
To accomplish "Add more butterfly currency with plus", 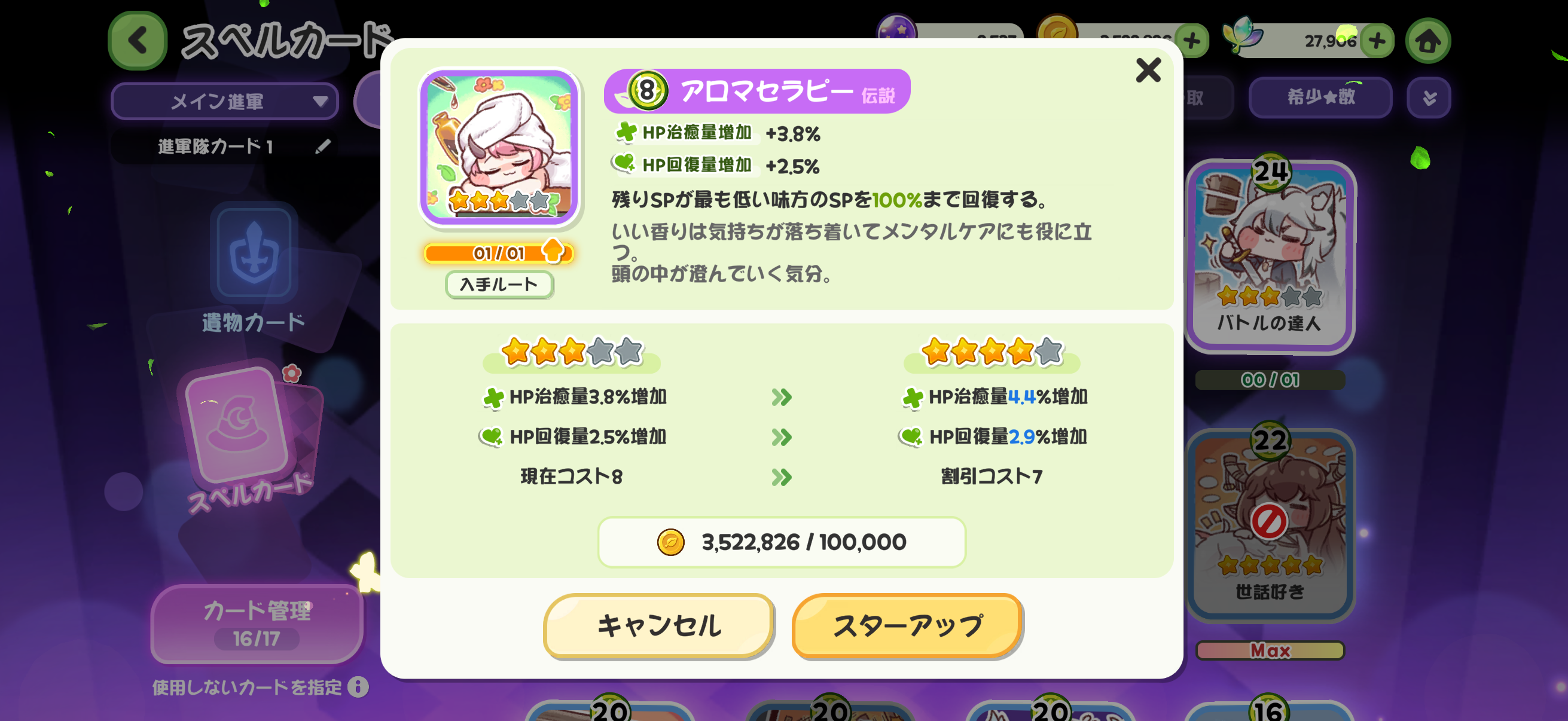I will coord(1377,41).
